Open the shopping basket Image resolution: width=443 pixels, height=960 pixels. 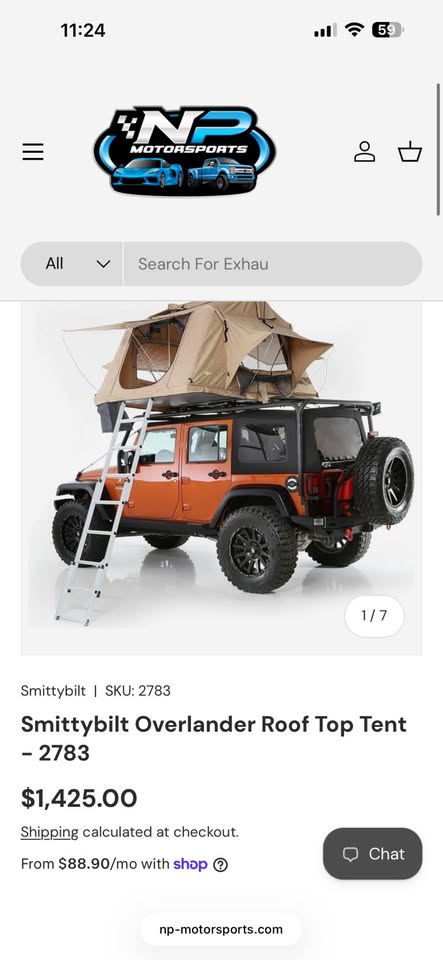click(x=410, y=151)
